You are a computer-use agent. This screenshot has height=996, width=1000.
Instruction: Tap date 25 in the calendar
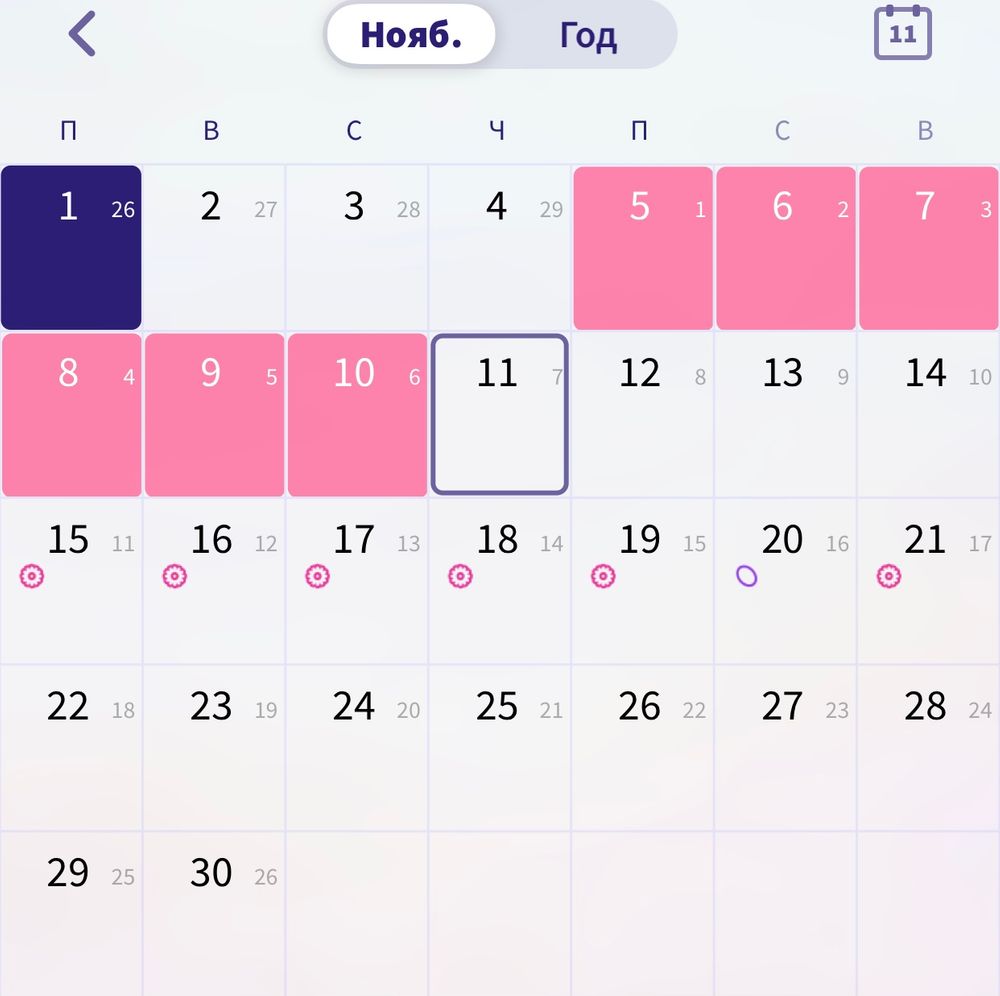(x=499, y=747)
